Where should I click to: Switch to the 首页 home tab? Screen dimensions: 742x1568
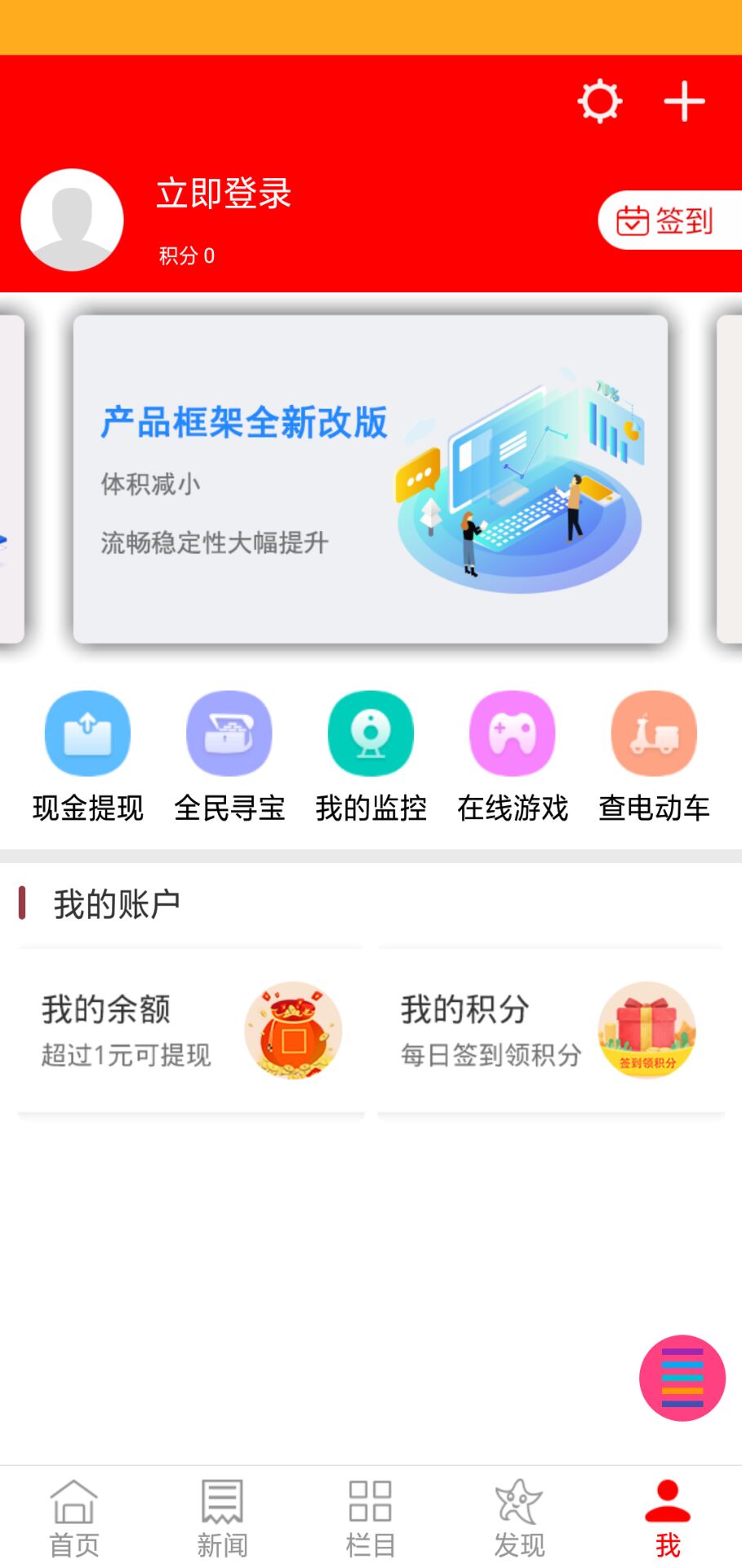coord(74,1517)
